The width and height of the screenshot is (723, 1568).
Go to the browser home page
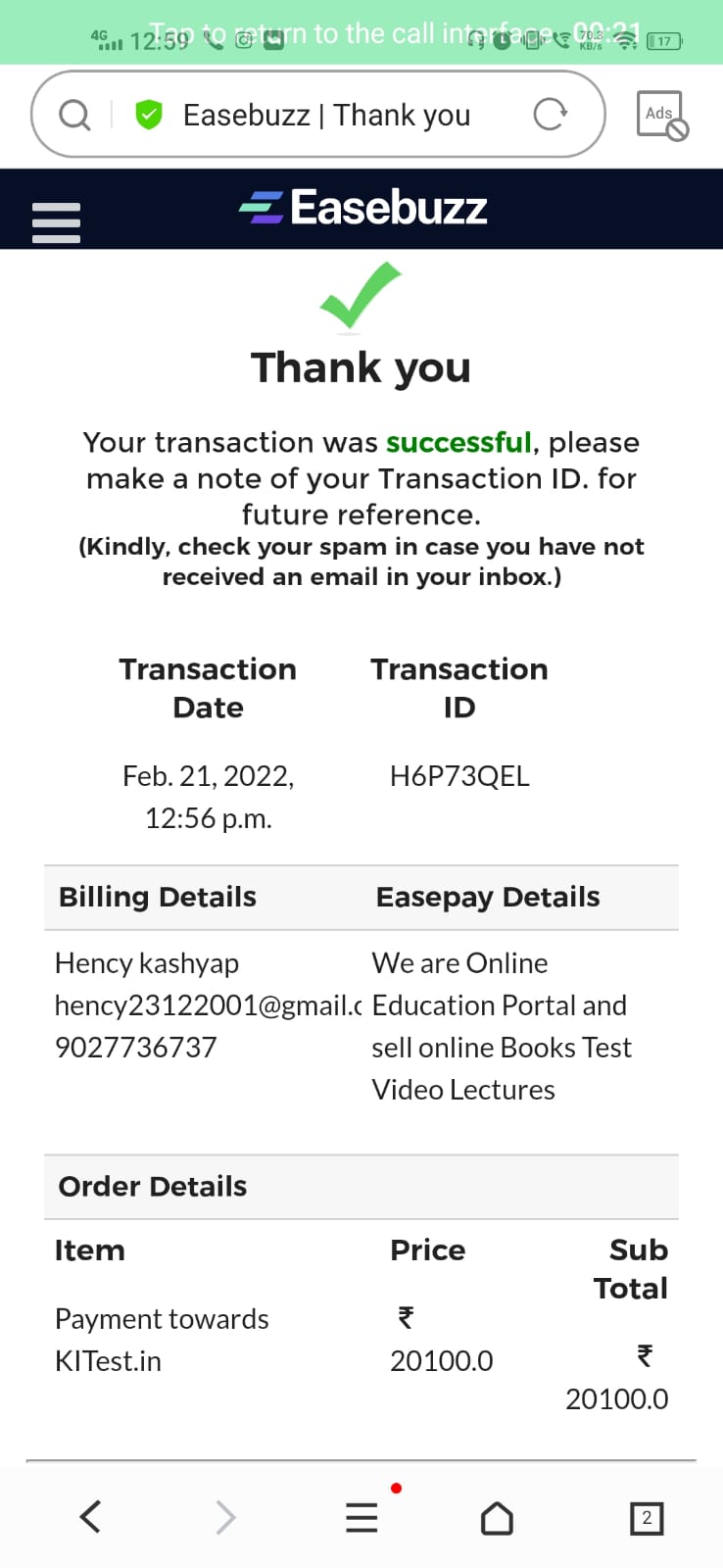[497, 1518]
